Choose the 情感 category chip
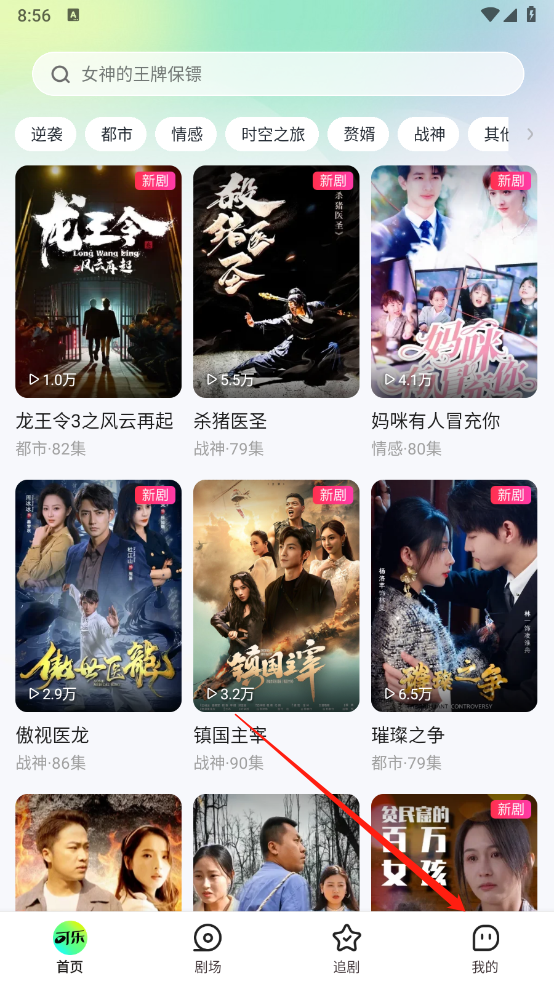 (x=186, y=134)
